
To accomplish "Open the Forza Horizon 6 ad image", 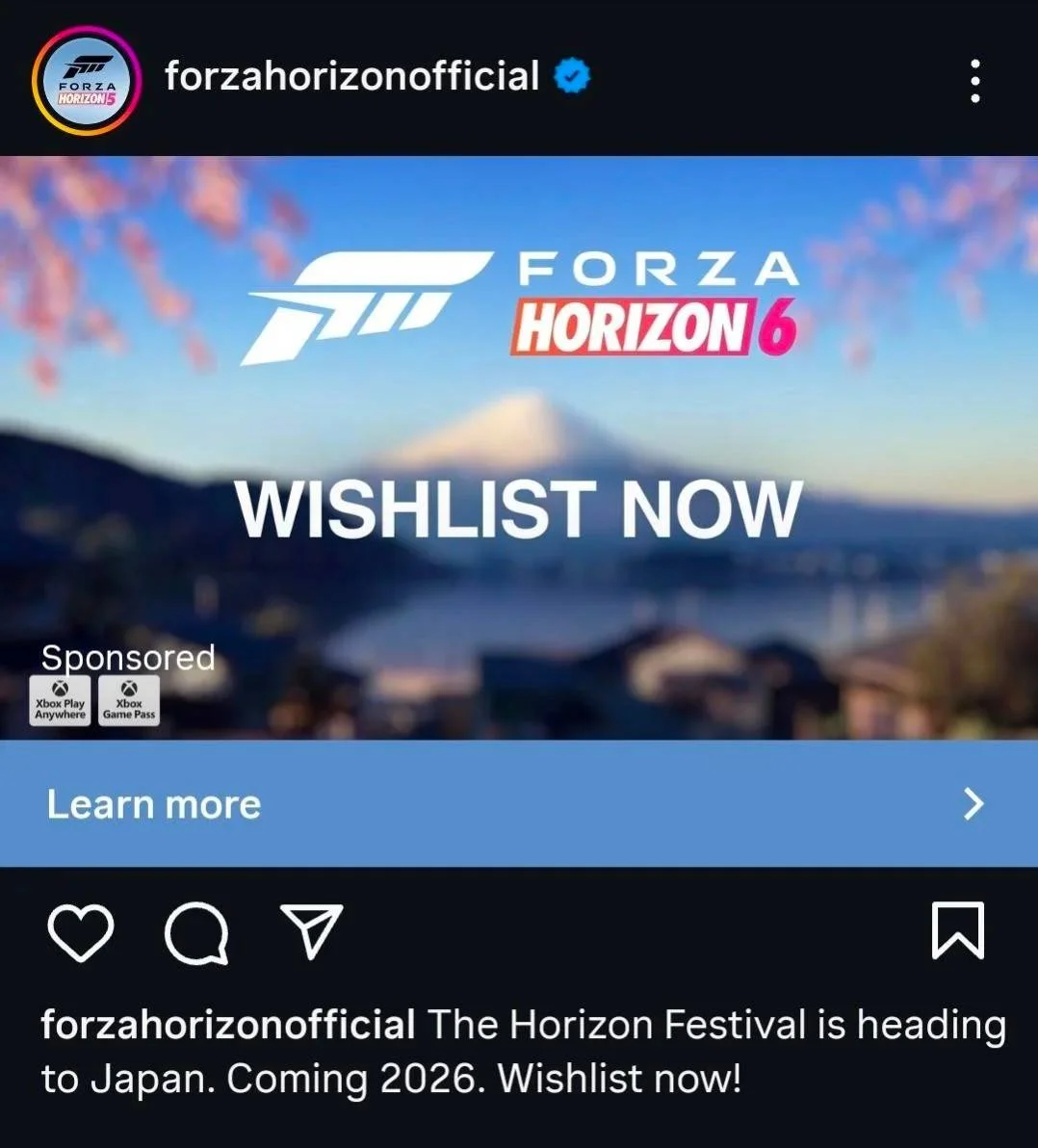I will pos(519,448).
